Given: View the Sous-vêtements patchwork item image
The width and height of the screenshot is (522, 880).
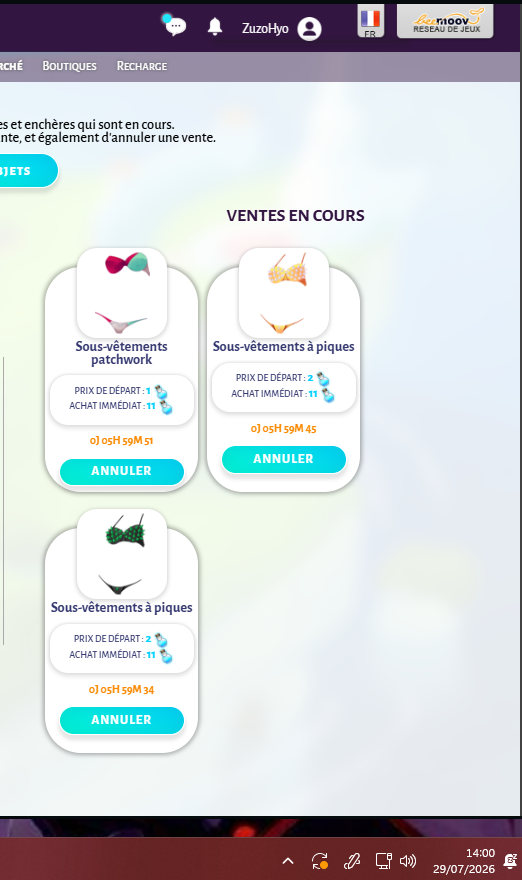Looking at the screenshot, I should point(122,292).
